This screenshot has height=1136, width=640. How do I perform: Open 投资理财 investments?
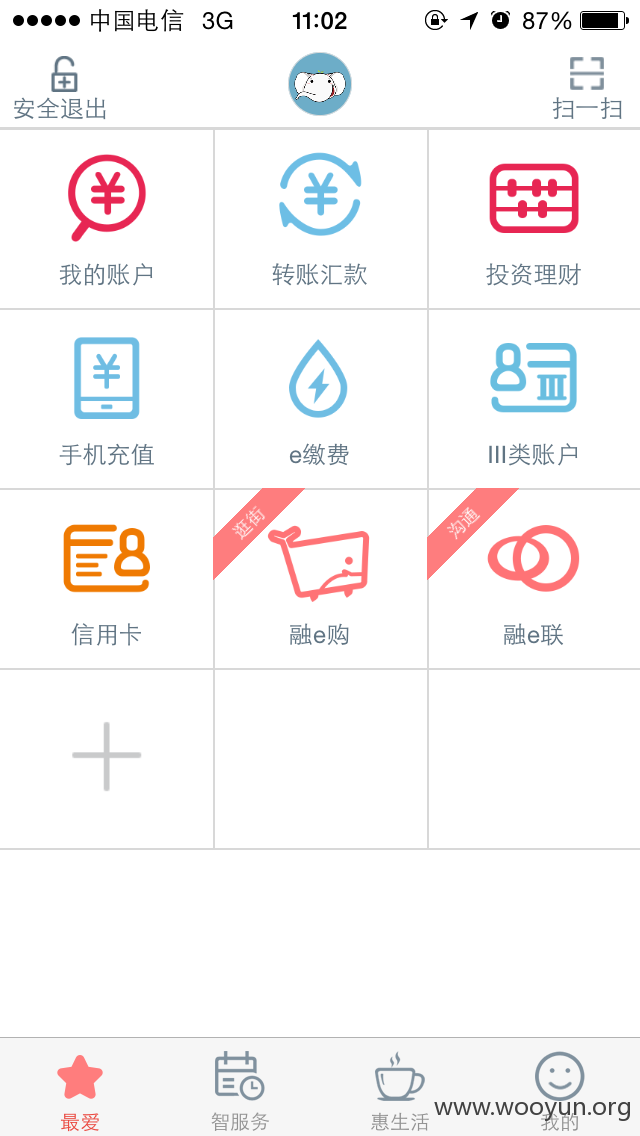(x=534, y=220)
